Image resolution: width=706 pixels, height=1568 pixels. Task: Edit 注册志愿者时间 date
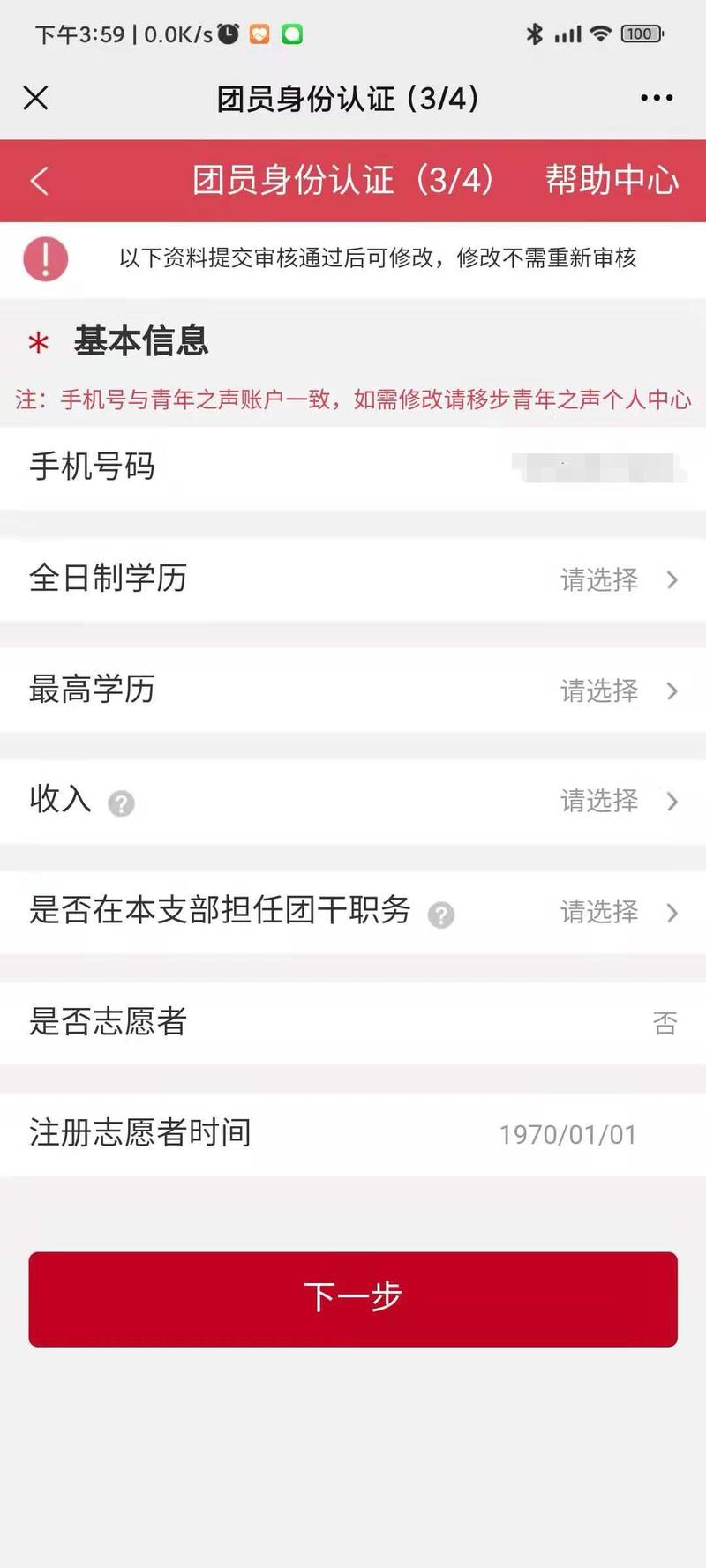coord(567,1134)
